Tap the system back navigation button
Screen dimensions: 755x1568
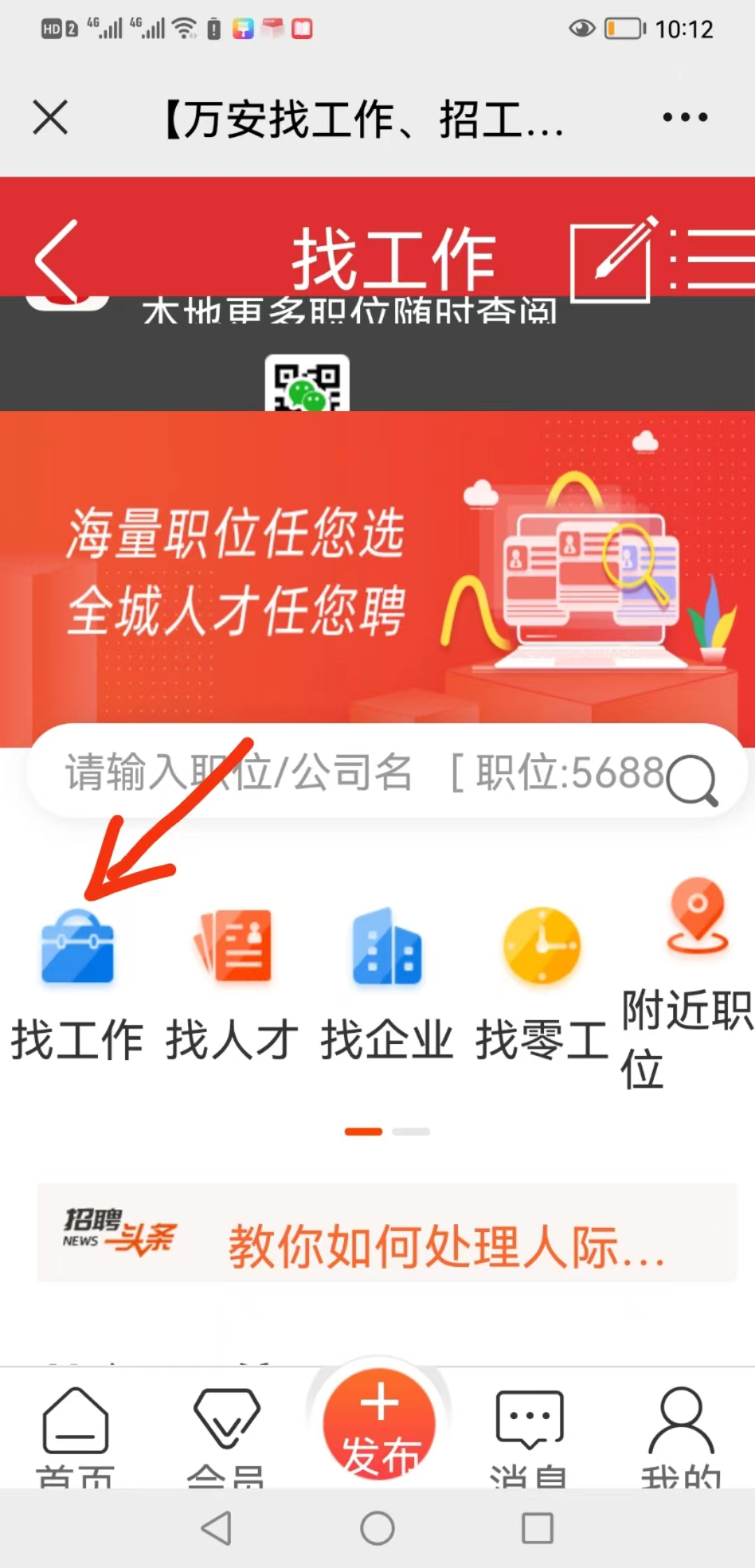pyautogui.click(x=216, y=1528)
